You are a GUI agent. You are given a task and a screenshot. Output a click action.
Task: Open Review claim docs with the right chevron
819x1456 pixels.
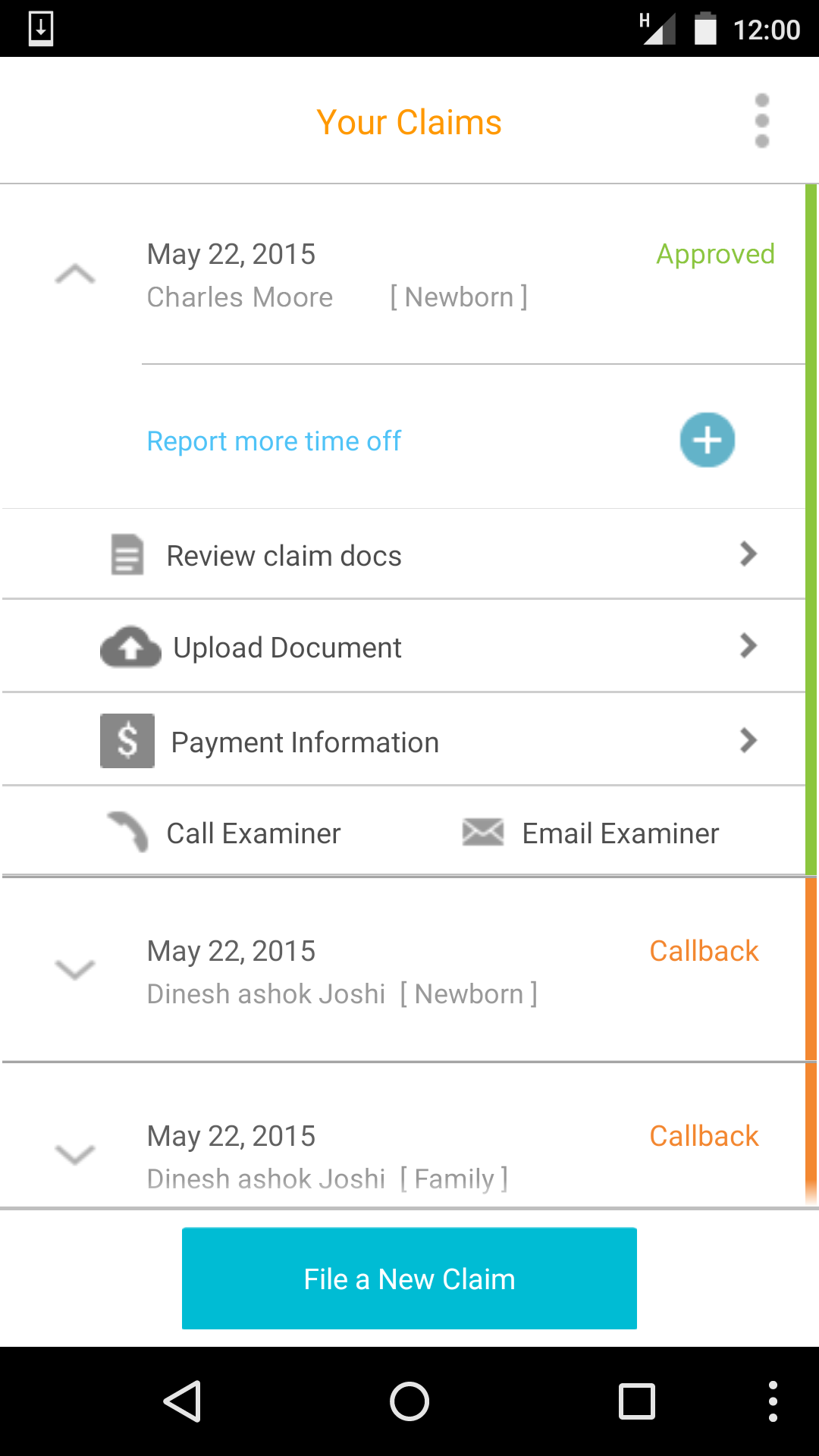pos(748,554)
